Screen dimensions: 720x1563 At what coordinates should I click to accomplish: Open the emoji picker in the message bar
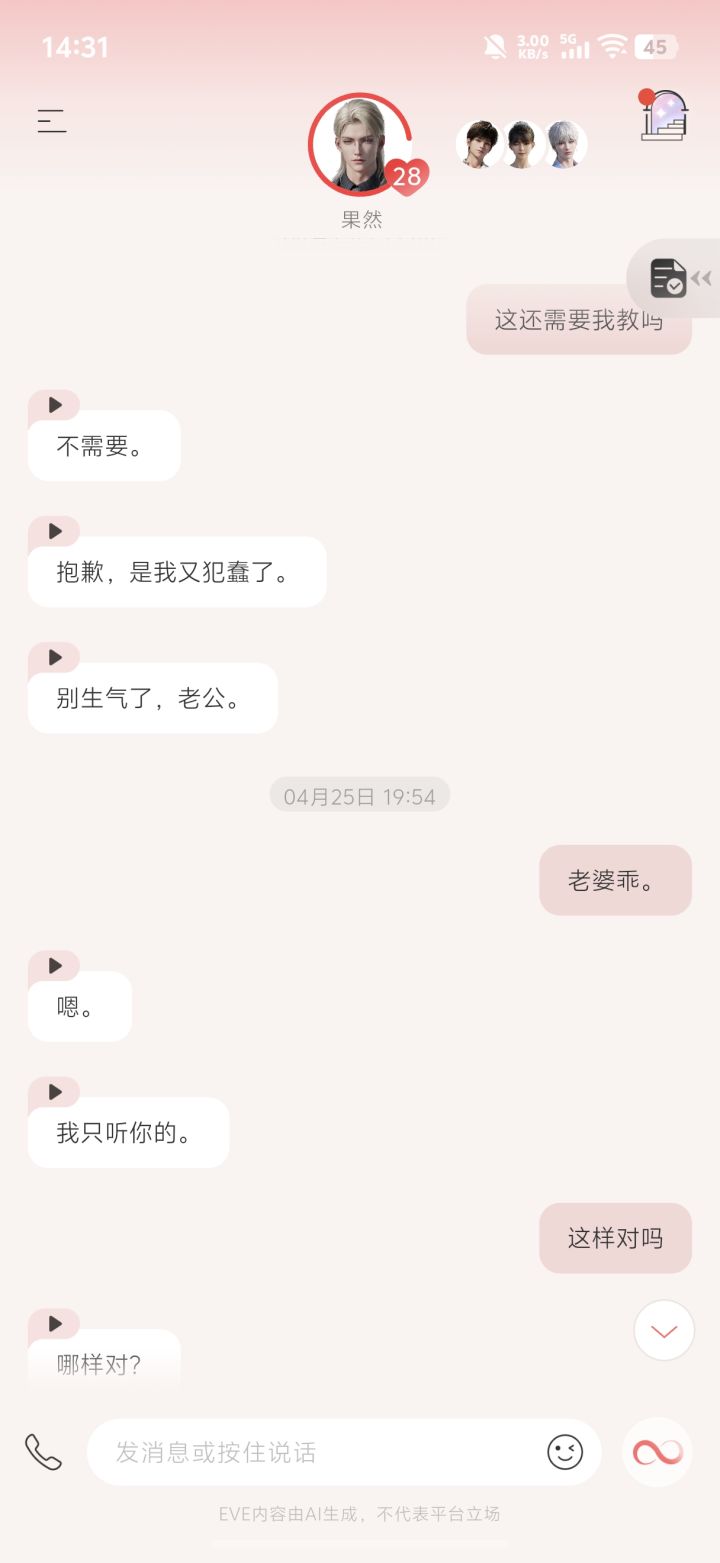[x=565, y=1452]
